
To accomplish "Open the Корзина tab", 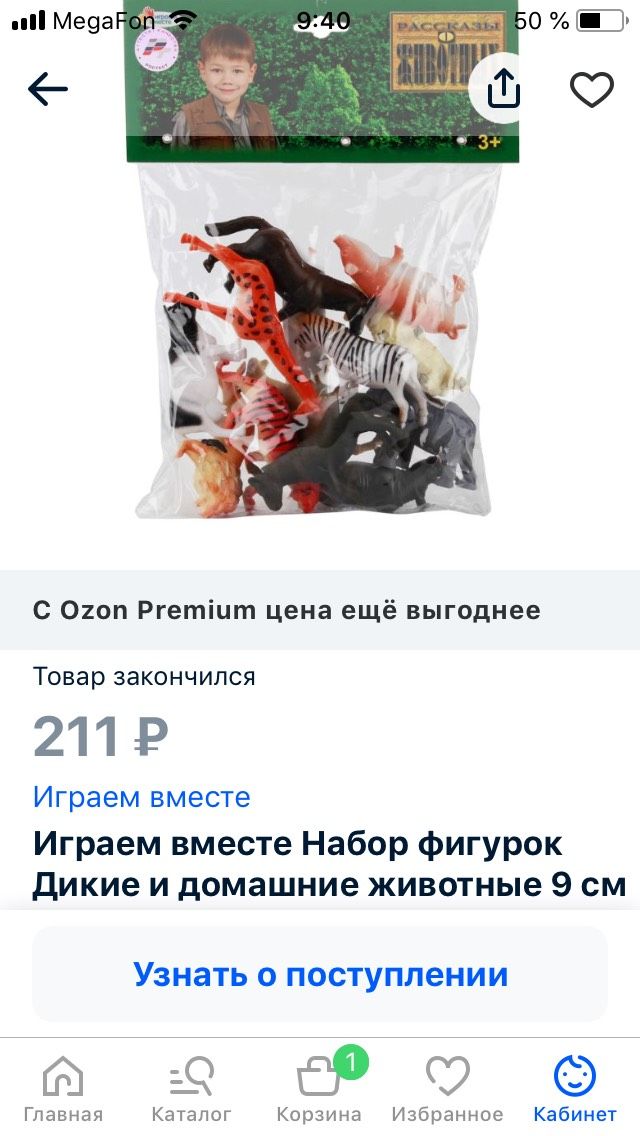I will click(319, 1090).
